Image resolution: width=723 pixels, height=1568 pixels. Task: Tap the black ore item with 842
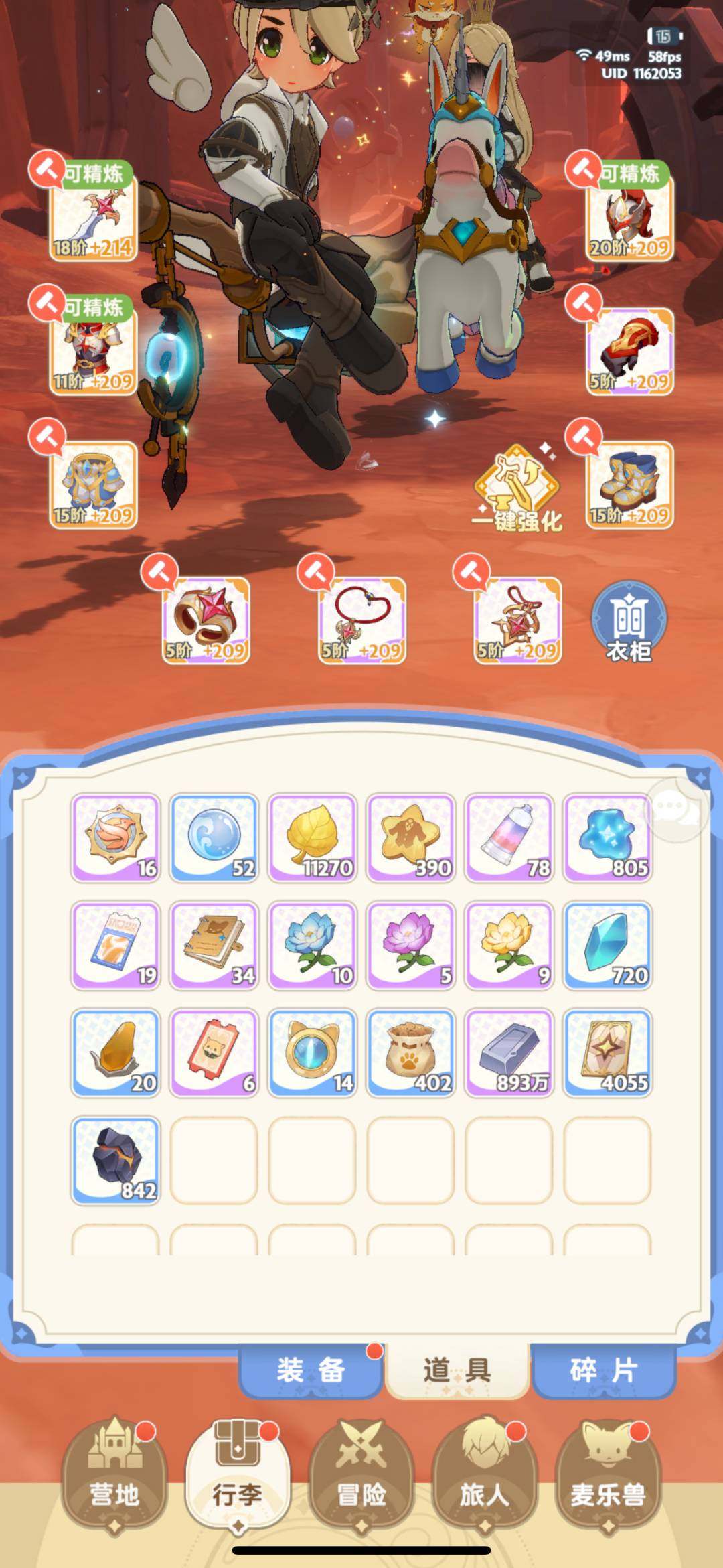[x=116, y=1159]
